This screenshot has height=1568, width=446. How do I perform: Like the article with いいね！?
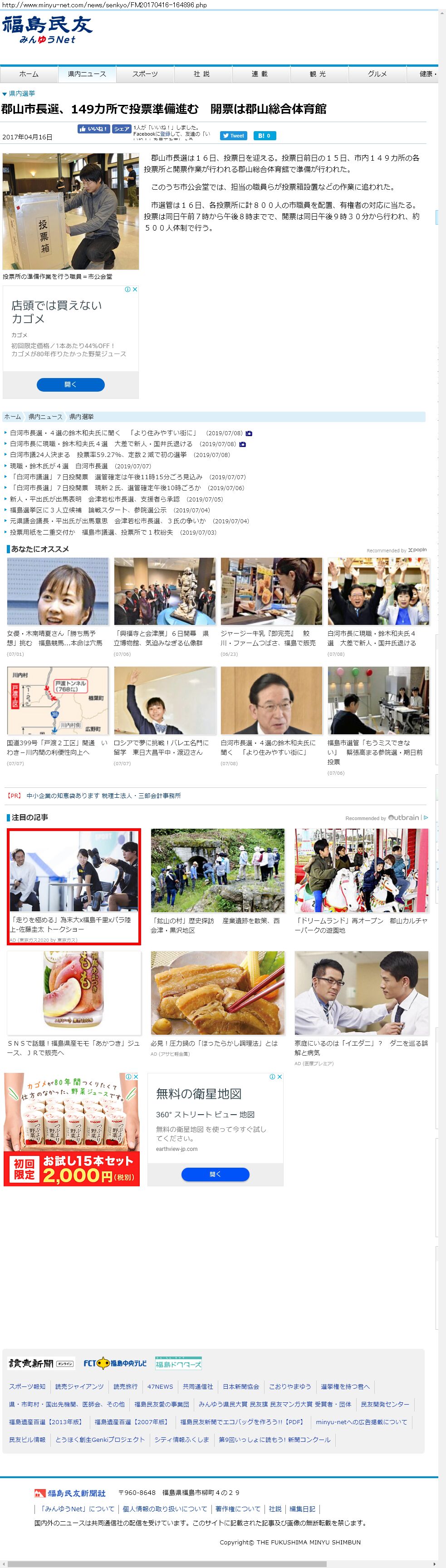coord(94,129)
